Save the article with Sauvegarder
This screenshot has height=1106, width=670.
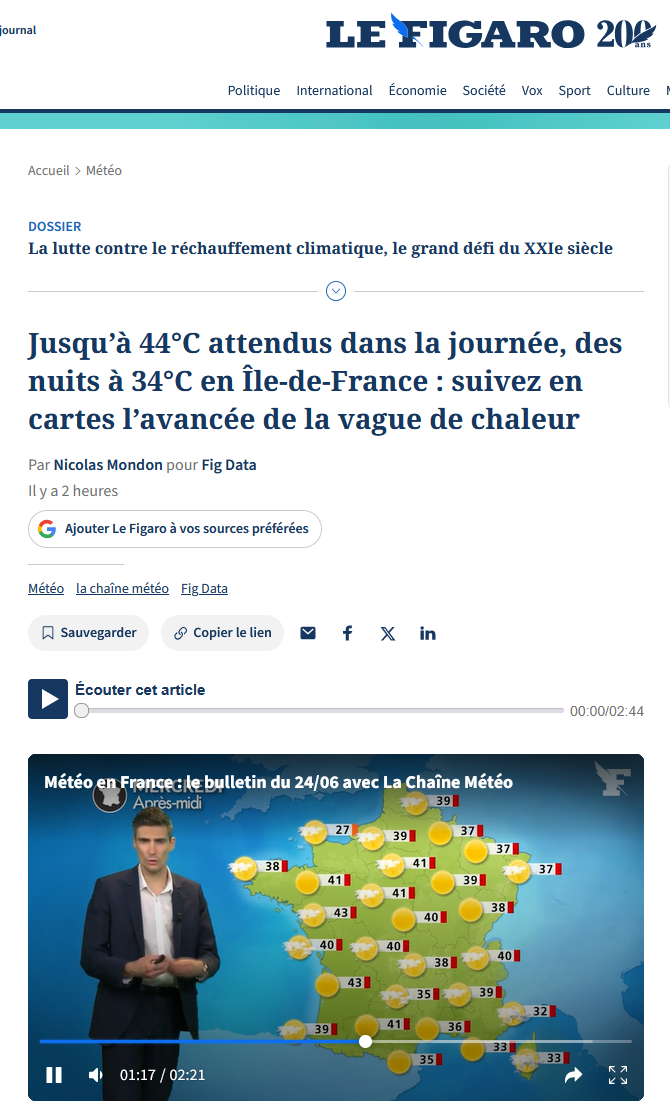88,633
